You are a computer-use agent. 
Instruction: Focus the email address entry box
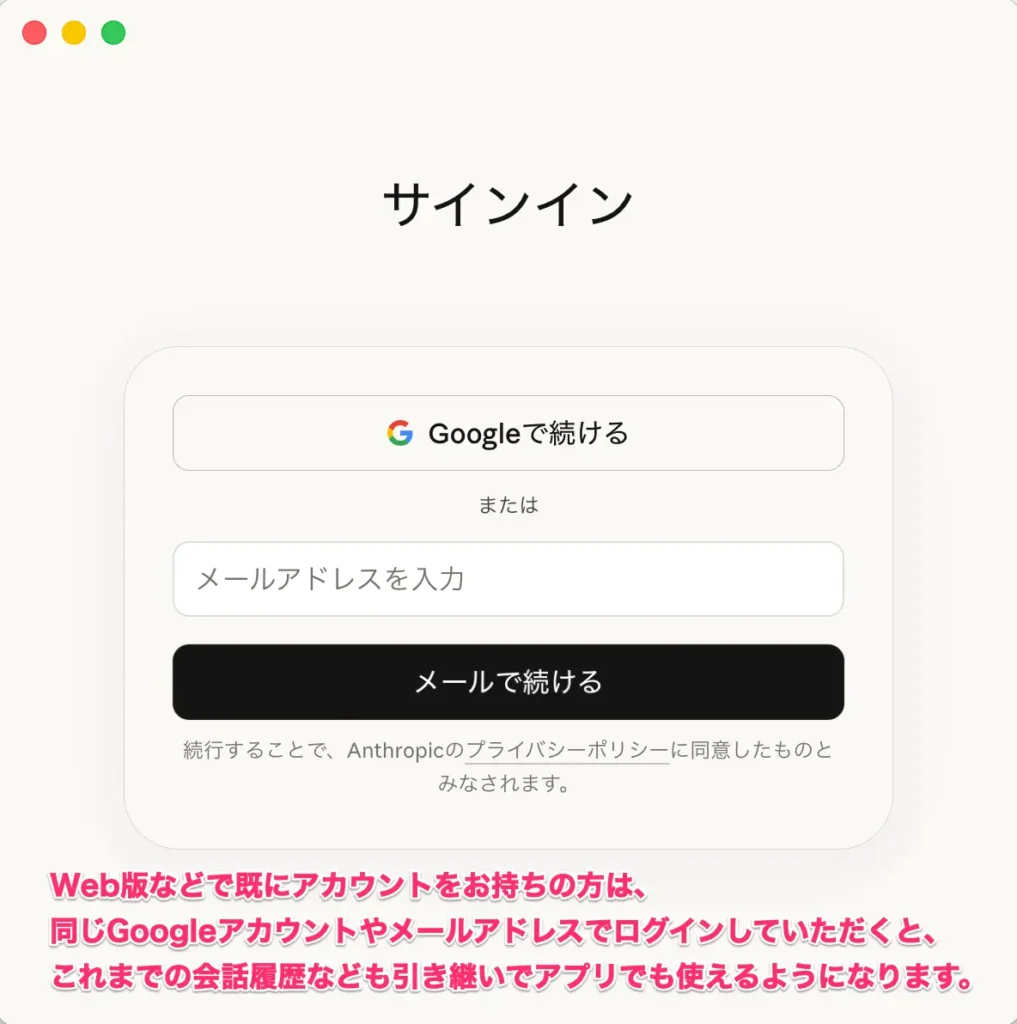pyautogui.click(x=508, y=579)
